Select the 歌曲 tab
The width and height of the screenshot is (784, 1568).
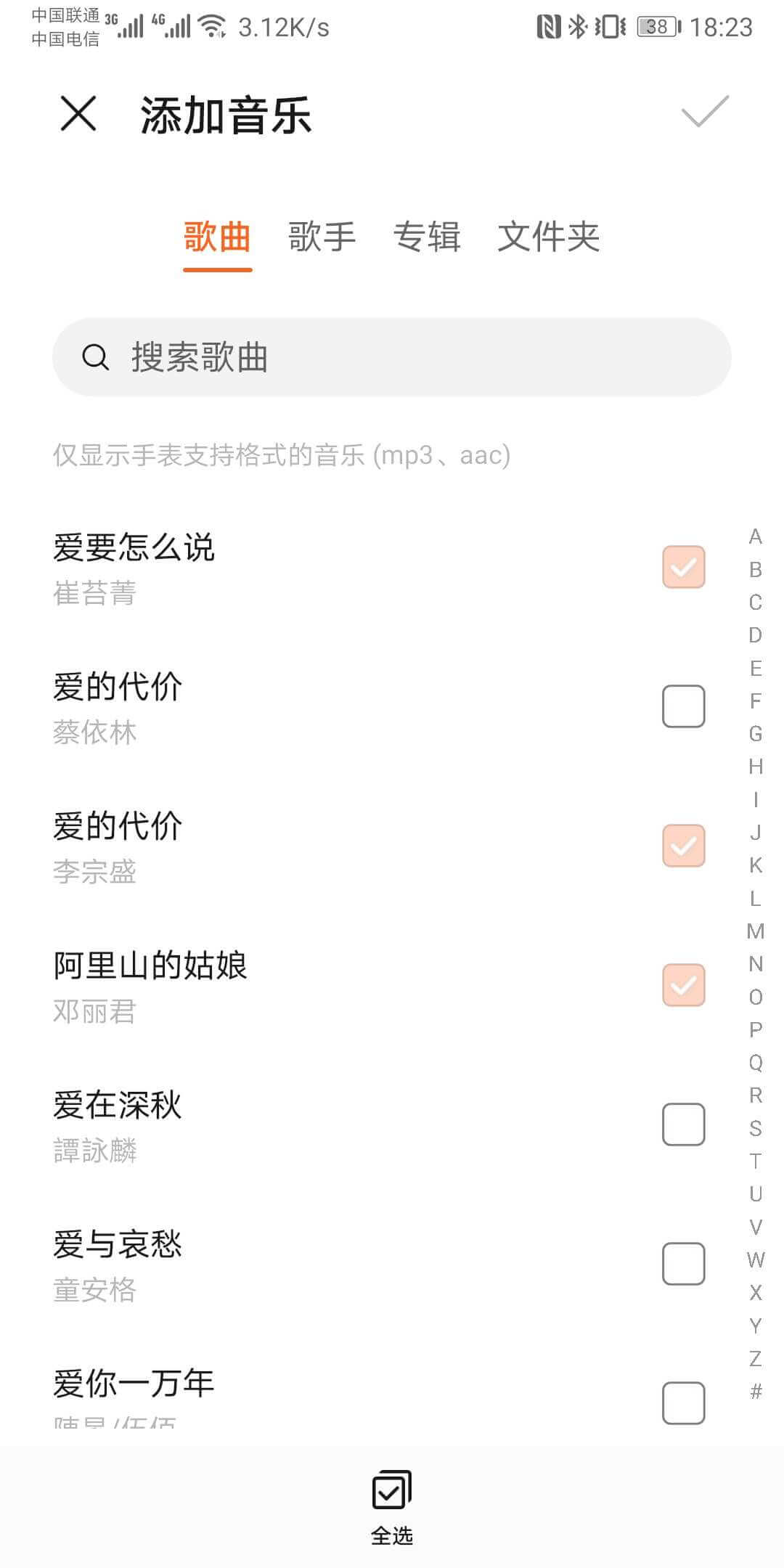coord(217,237)
